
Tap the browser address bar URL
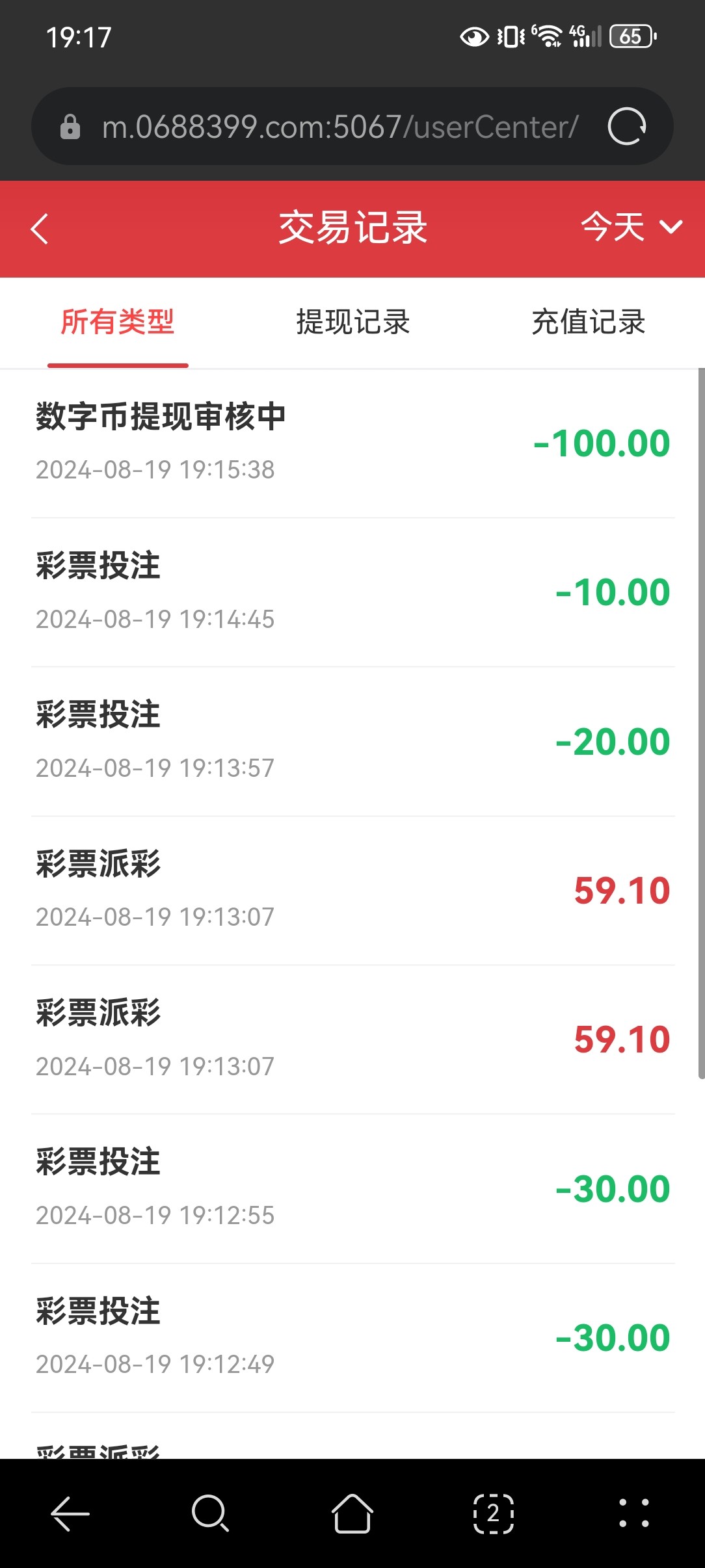tap(338, 126)
